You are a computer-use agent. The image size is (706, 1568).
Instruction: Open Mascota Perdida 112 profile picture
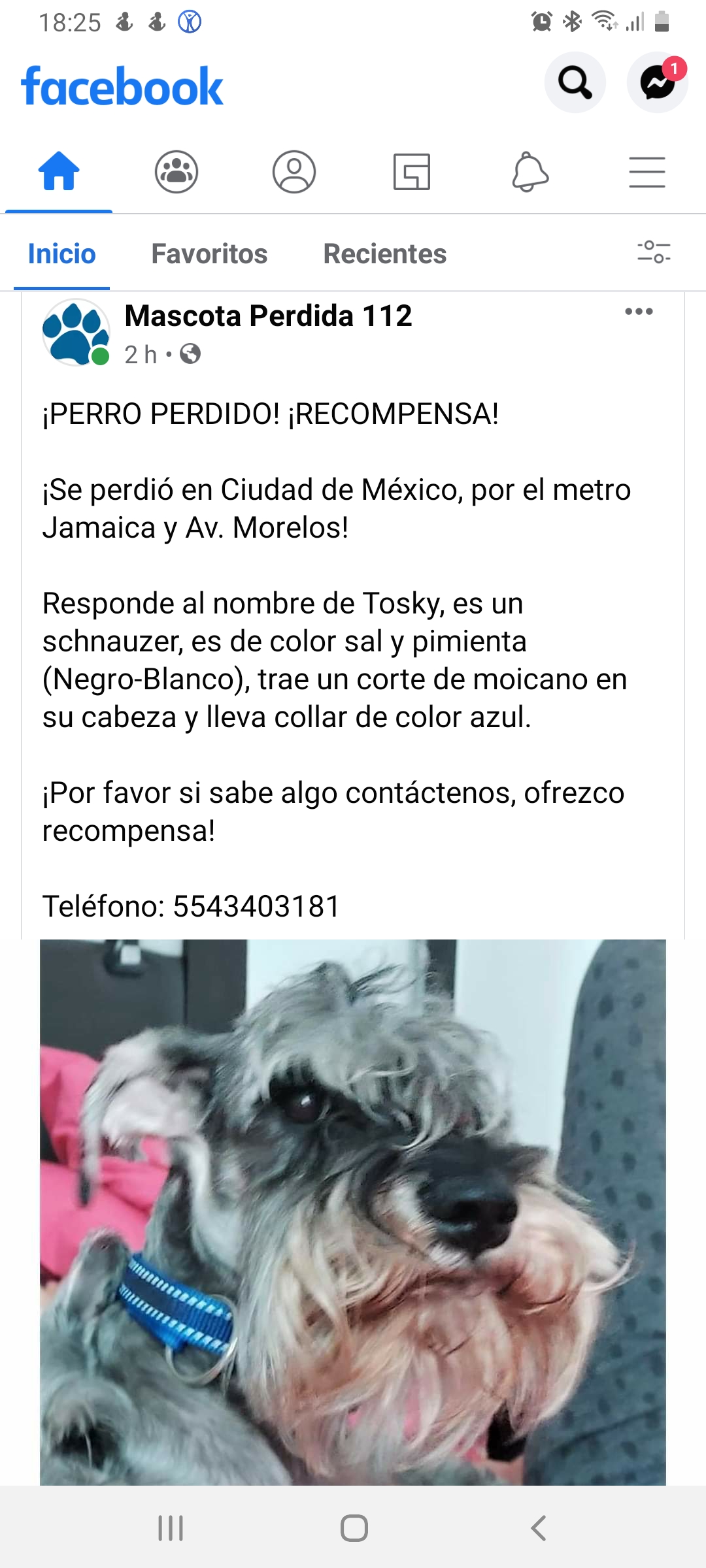click(76, 332)
